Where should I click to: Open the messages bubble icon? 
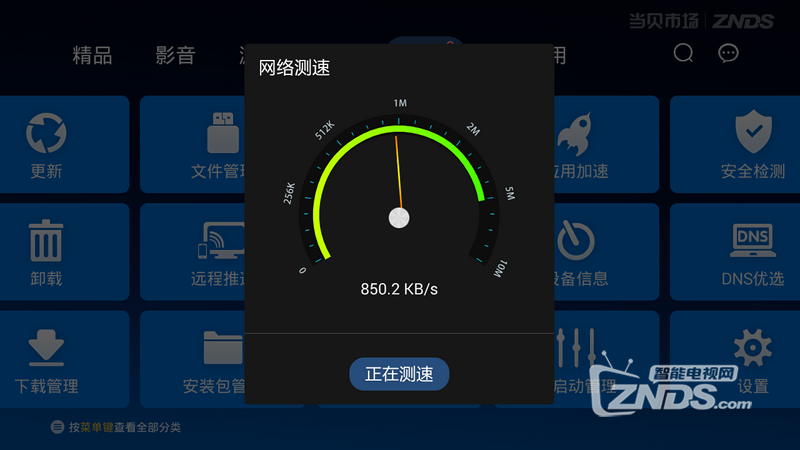[729, 53]
